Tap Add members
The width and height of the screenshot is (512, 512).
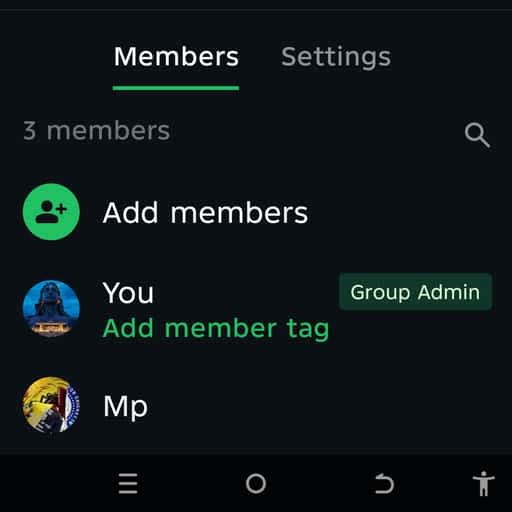[256, 212]
